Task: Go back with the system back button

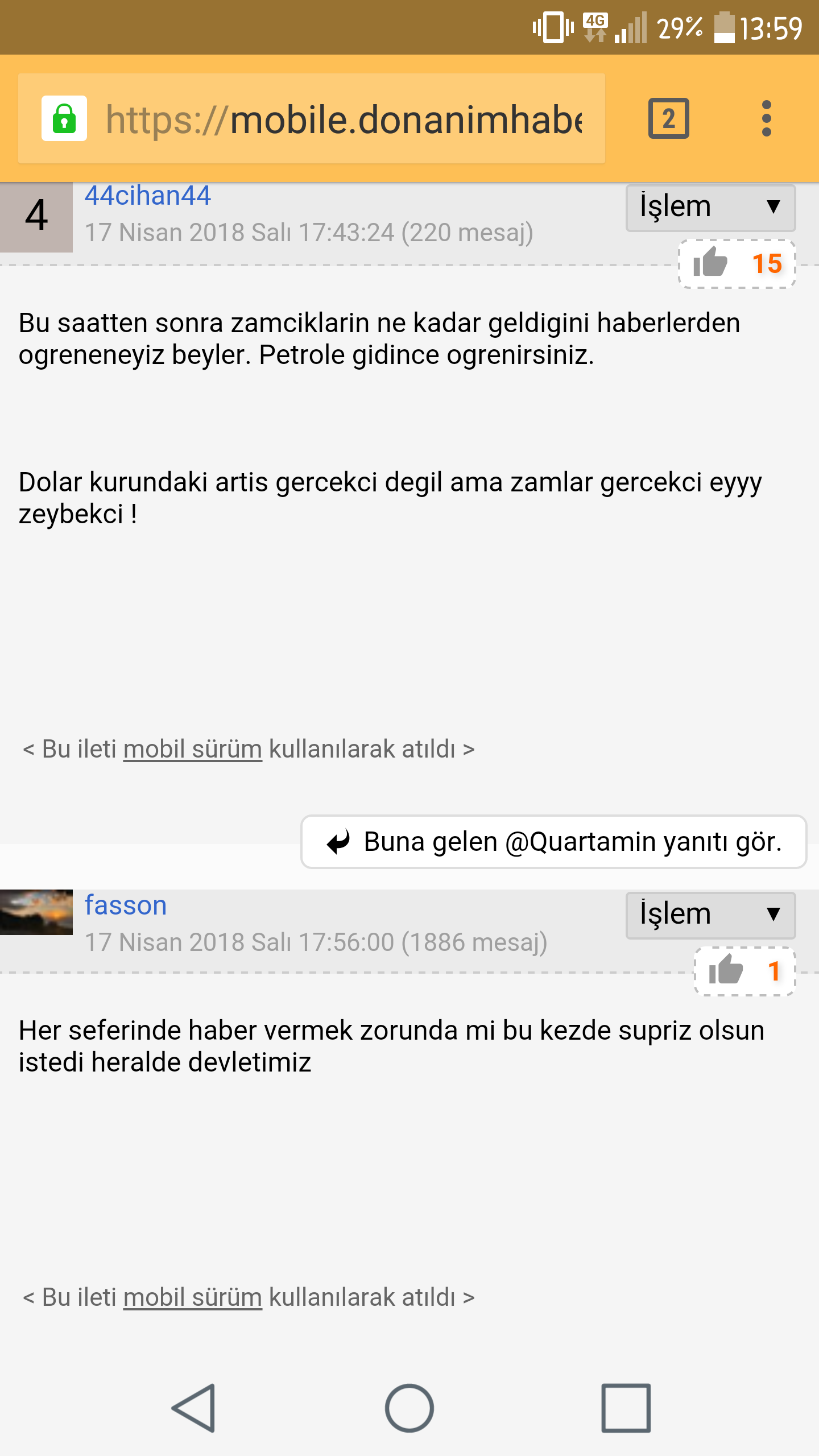Action: pyautogui.click(x=193, y=1408)
